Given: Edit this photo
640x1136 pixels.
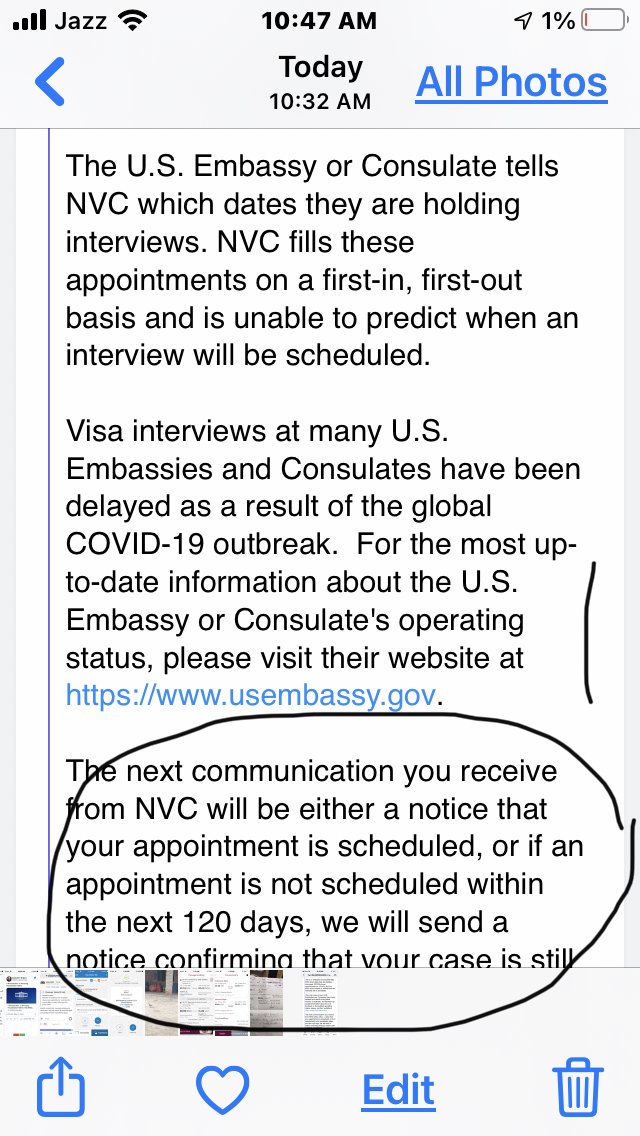Looking at the screenshot, I should (398, 1089).
